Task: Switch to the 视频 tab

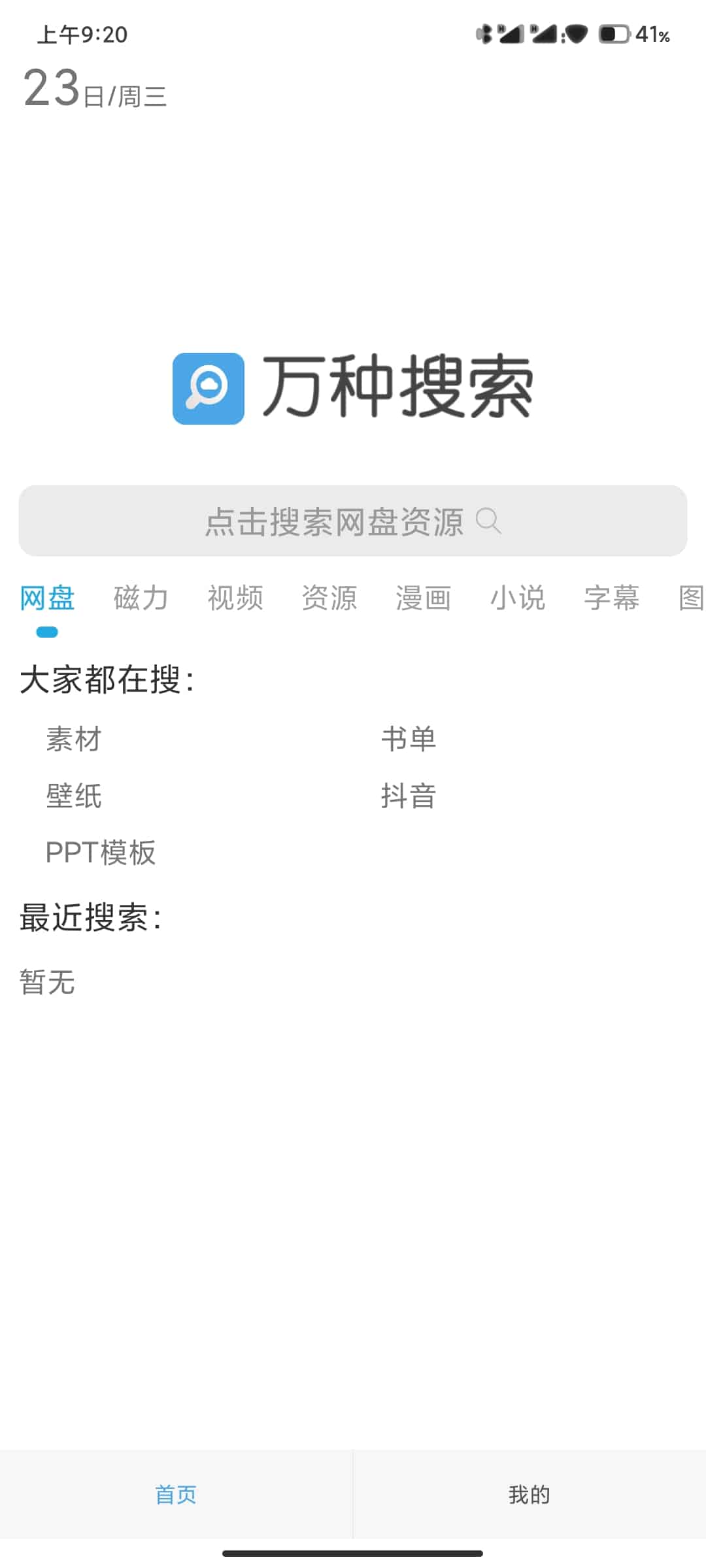Action: [x=235, y=598]
